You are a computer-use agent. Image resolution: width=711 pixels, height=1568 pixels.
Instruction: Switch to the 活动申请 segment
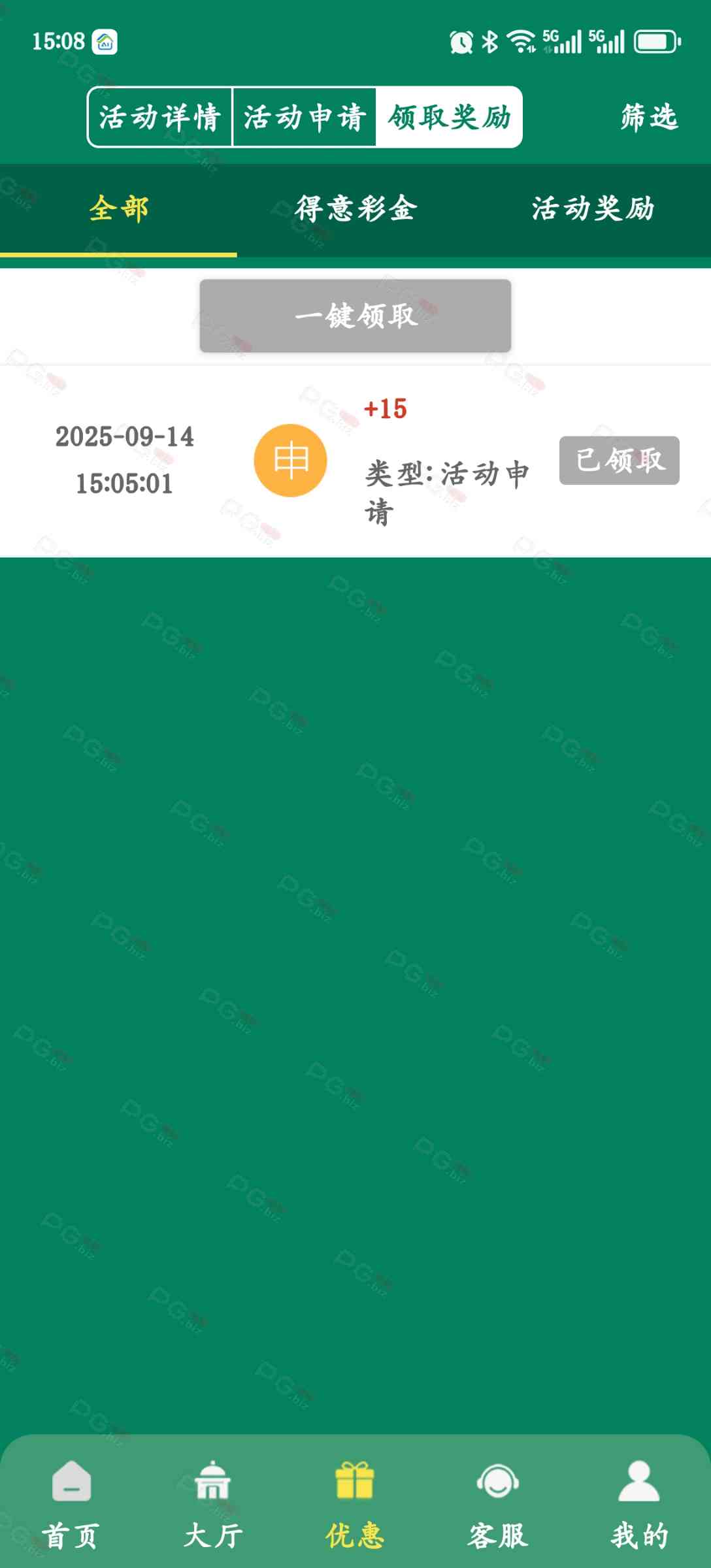click(x=305, y=118)
